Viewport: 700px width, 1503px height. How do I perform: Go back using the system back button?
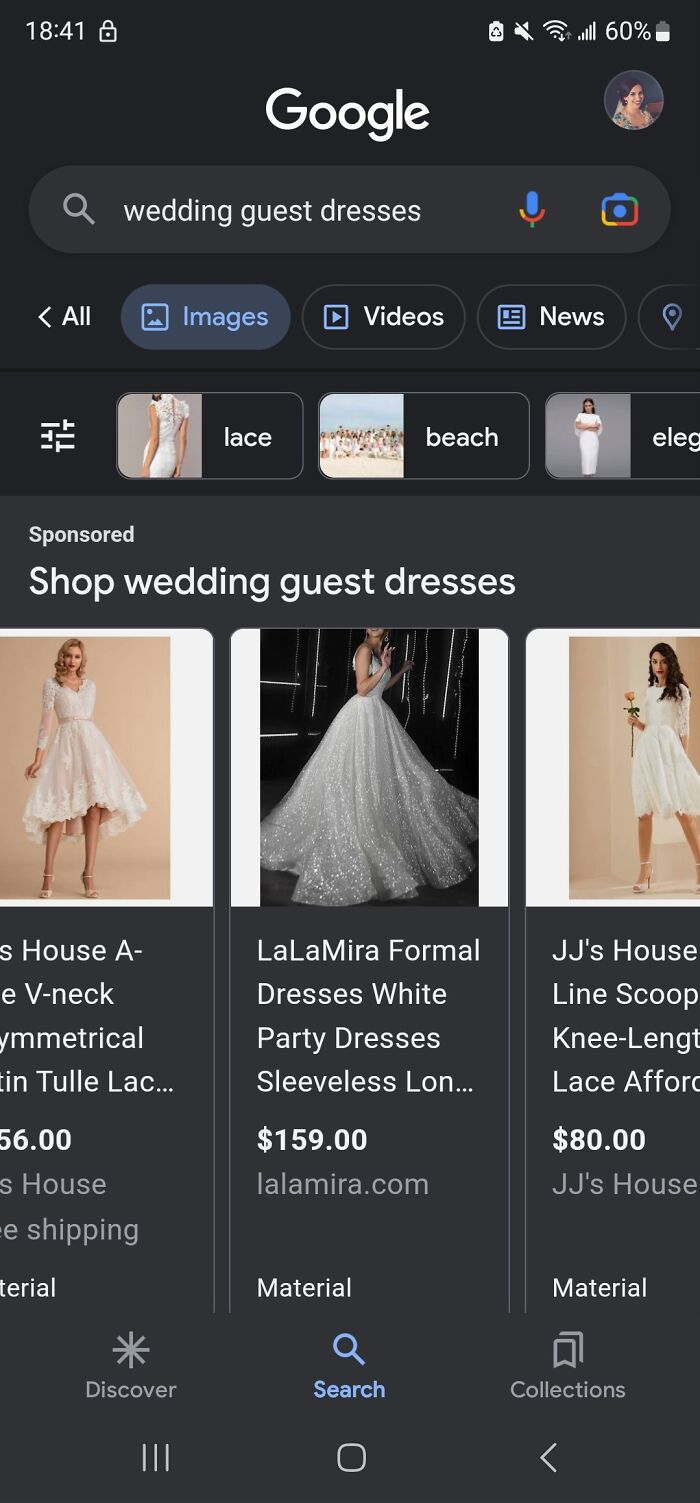pos(548,1457)
